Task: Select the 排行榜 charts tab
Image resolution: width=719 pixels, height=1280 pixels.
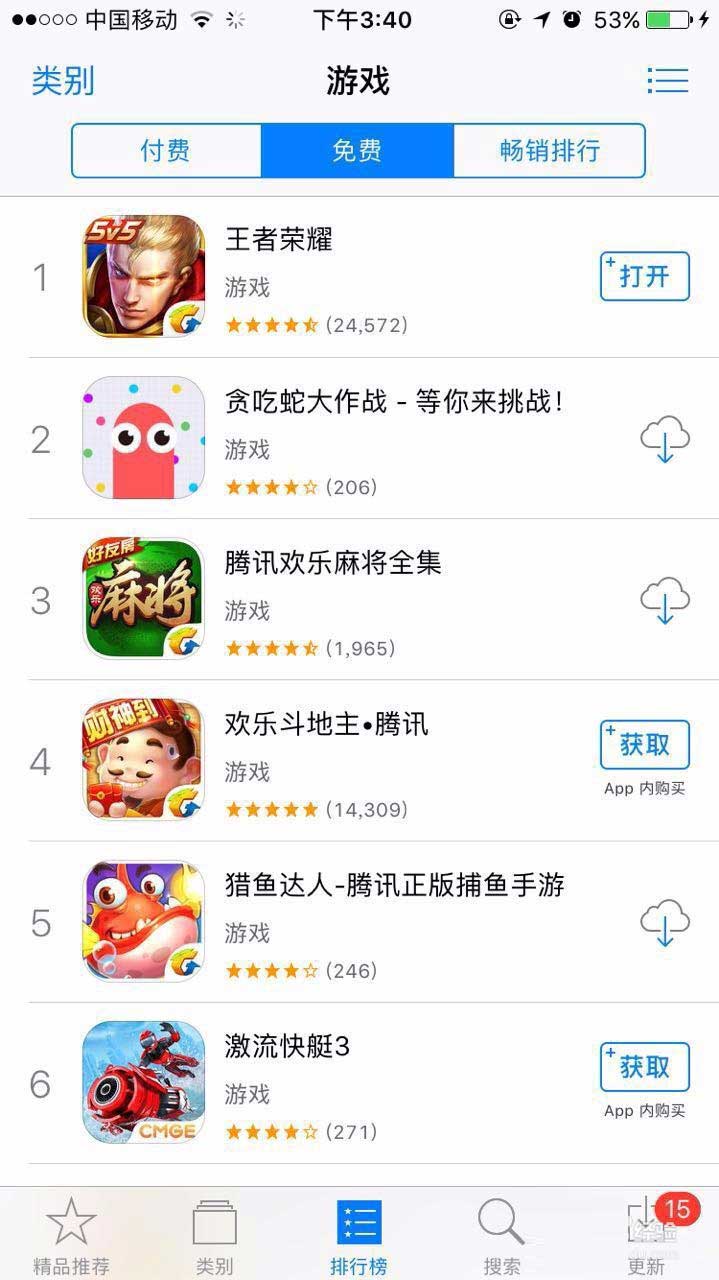Action: pyautogui.click(x=358, y=1235)
